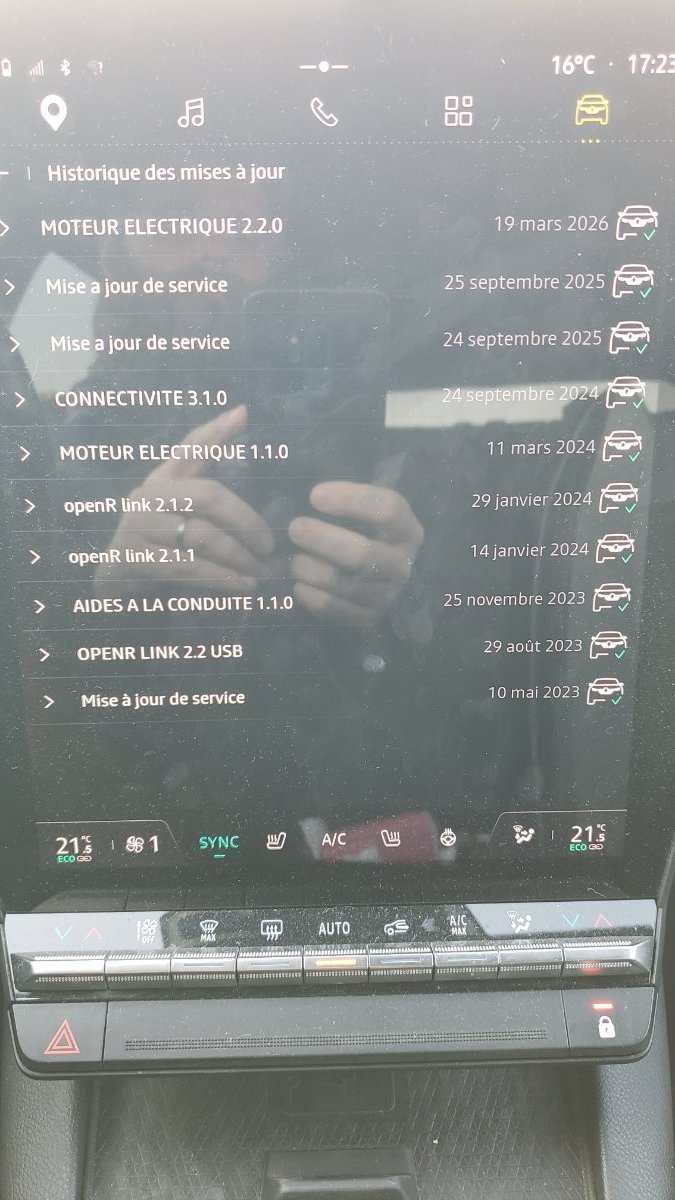Open service update from 25 septembre 2025
This screenshot has height=1200, width=675.
pyautogui.click(x=137, y=286)
